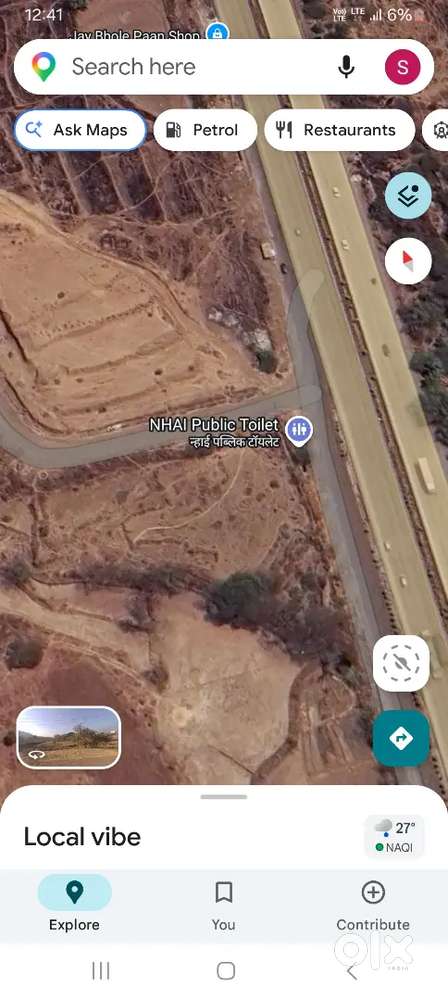Open the Street View preview thumbnail
Image resolution: width=448 pixels, height=1000 pixels.
[x=68, y=737]
